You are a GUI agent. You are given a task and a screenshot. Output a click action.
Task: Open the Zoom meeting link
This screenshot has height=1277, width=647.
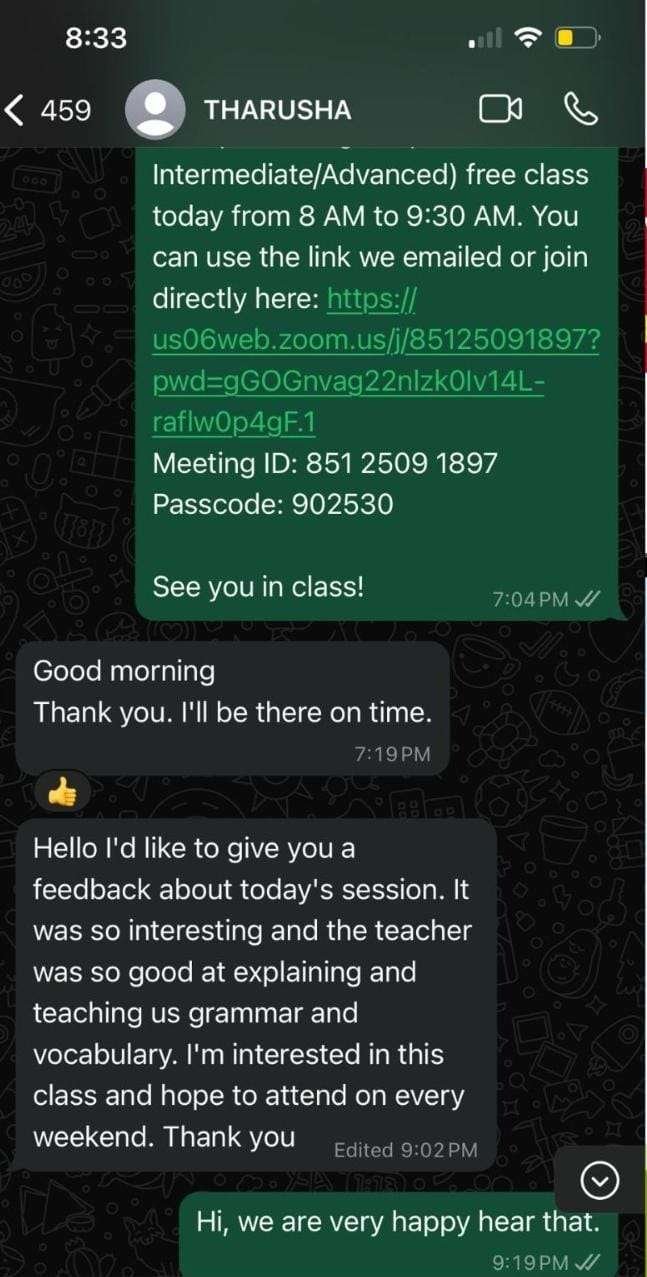pos(376,361)
